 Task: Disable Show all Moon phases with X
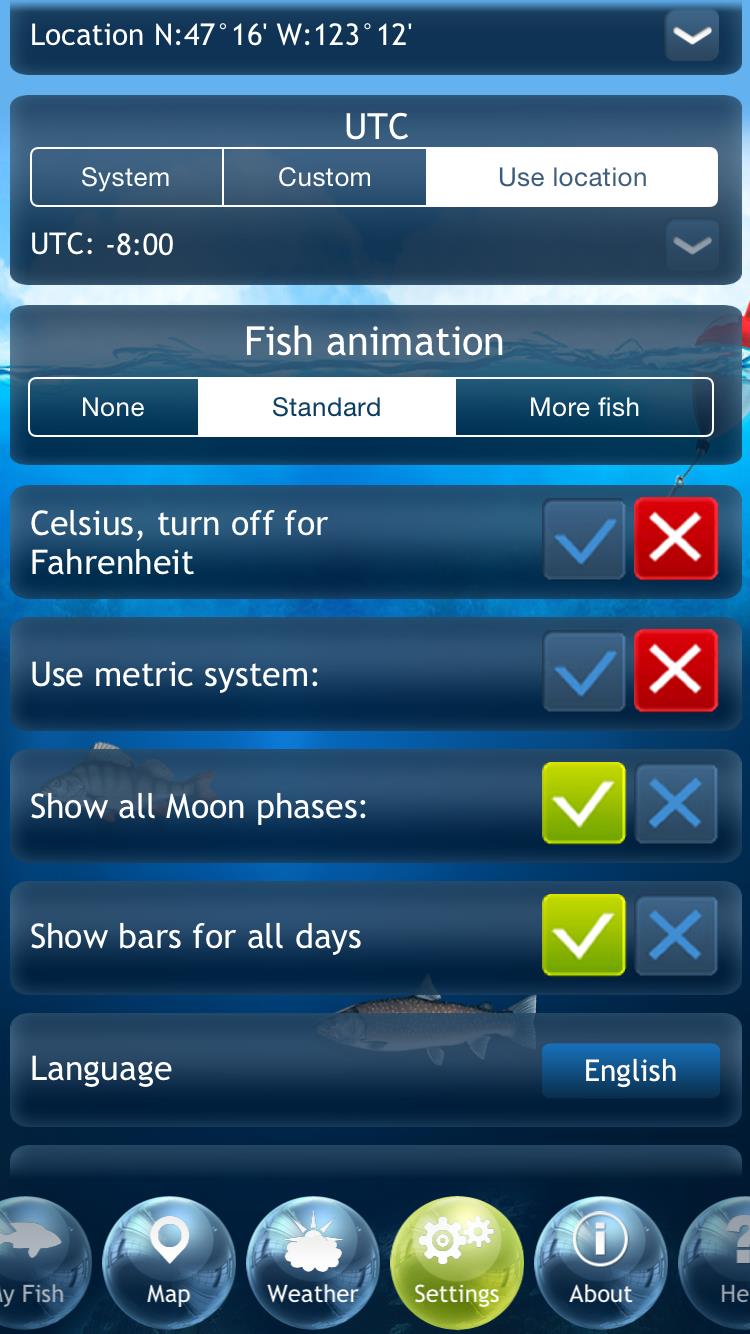676,803
